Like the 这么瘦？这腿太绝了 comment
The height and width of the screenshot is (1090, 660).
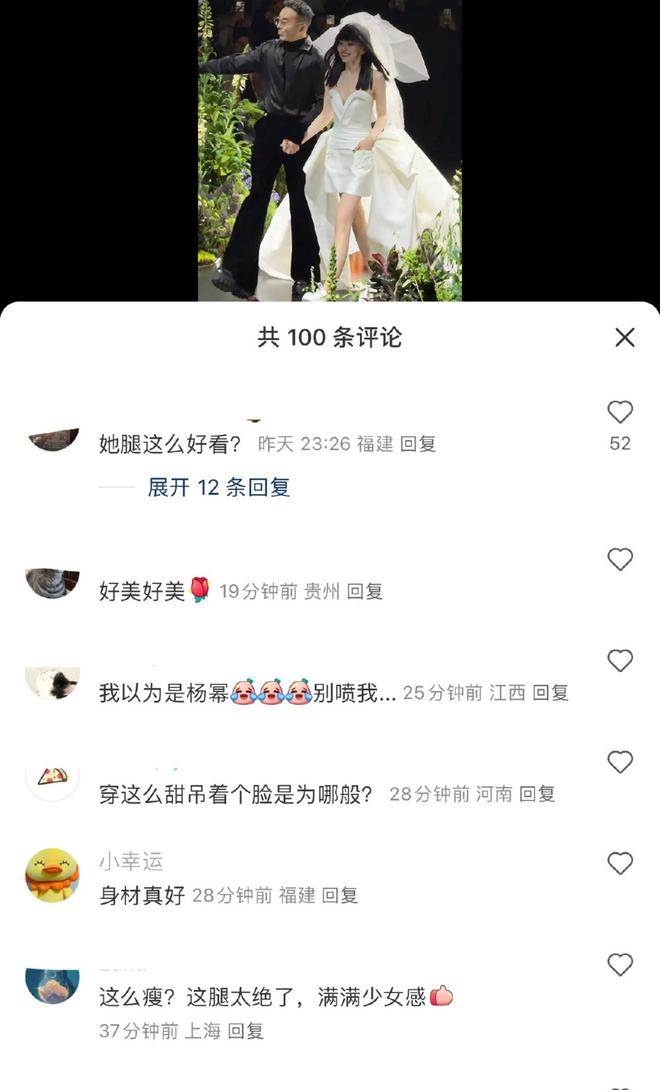point(620,965)
